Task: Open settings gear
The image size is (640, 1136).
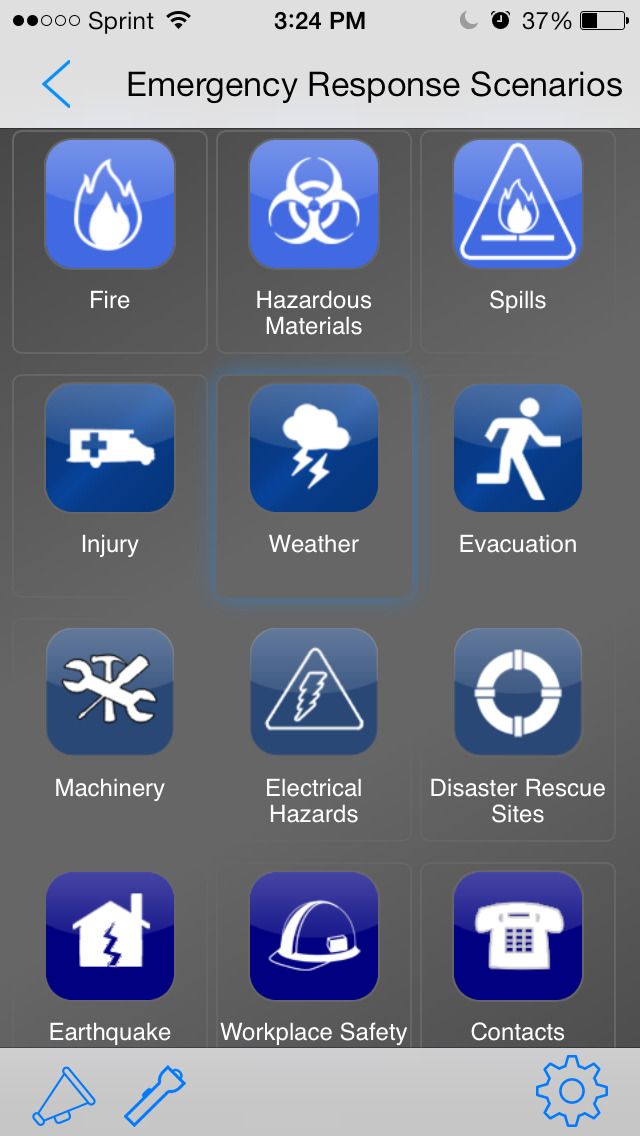Action: tap(571, 1091)
